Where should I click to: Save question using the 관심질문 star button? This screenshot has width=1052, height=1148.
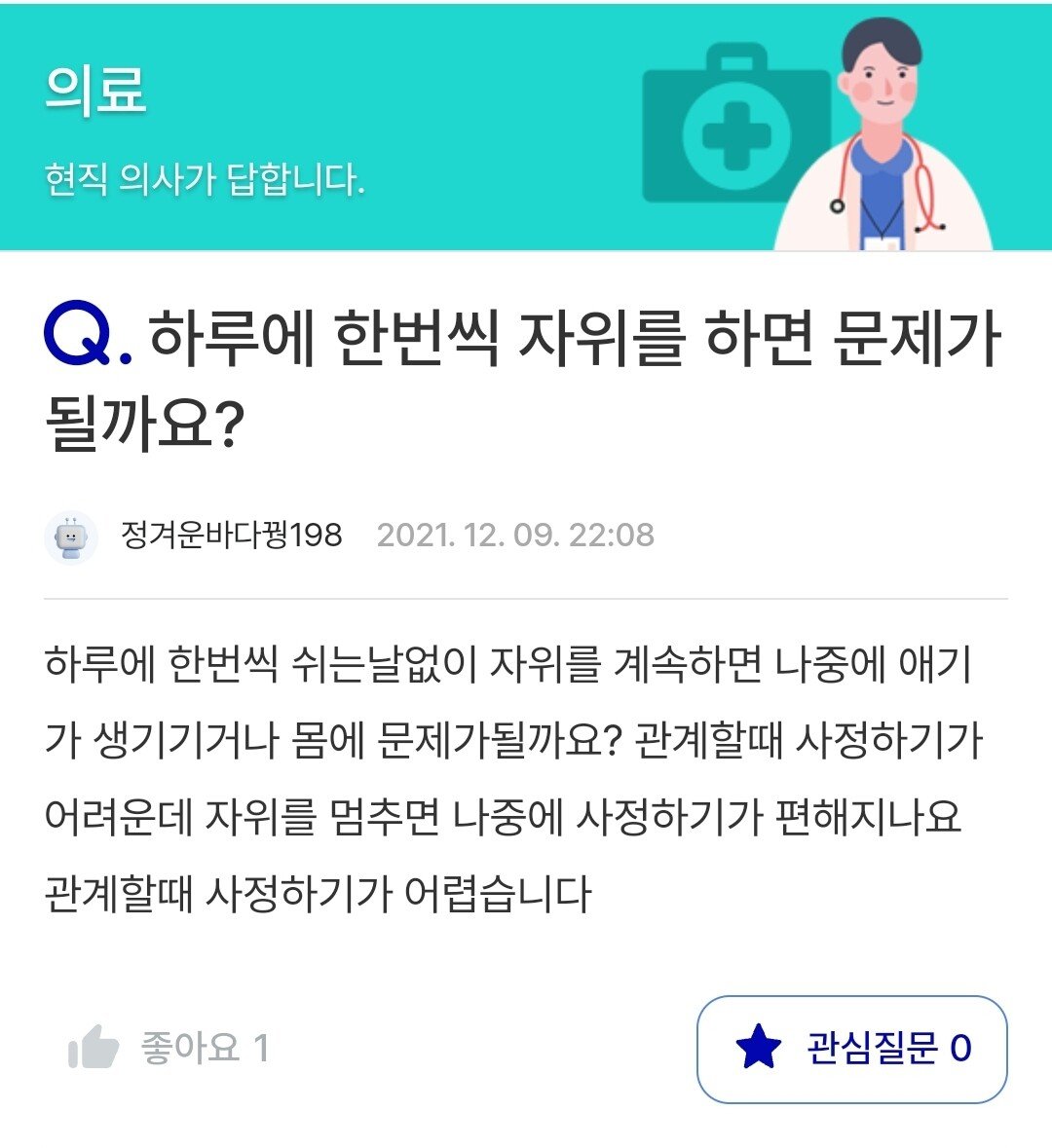(851, 1049)
